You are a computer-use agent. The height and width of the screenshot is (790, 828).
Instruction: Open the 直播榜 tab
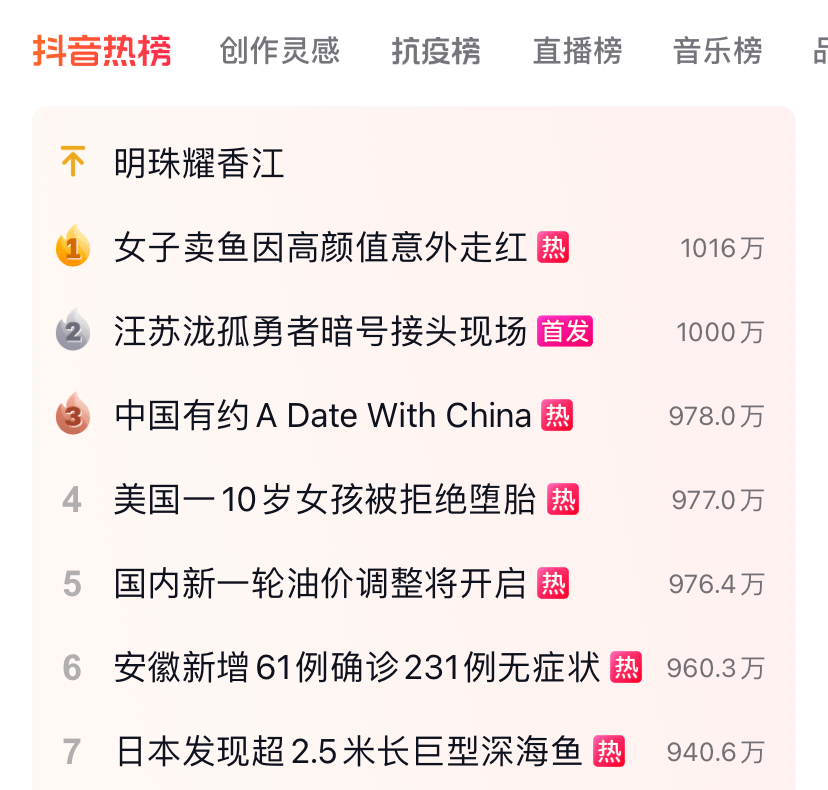point(577,51)
